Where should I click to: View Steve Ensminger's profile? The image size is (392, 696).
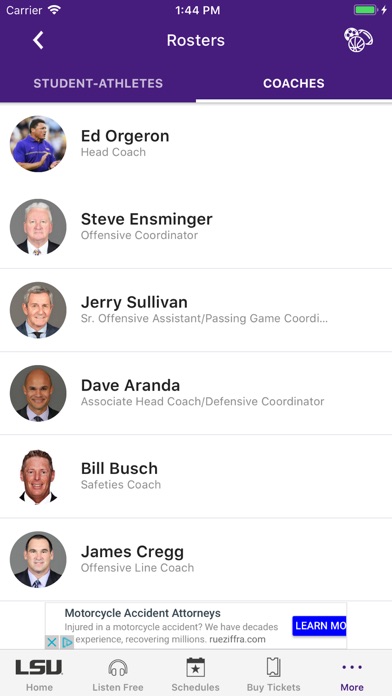point(196,226)
